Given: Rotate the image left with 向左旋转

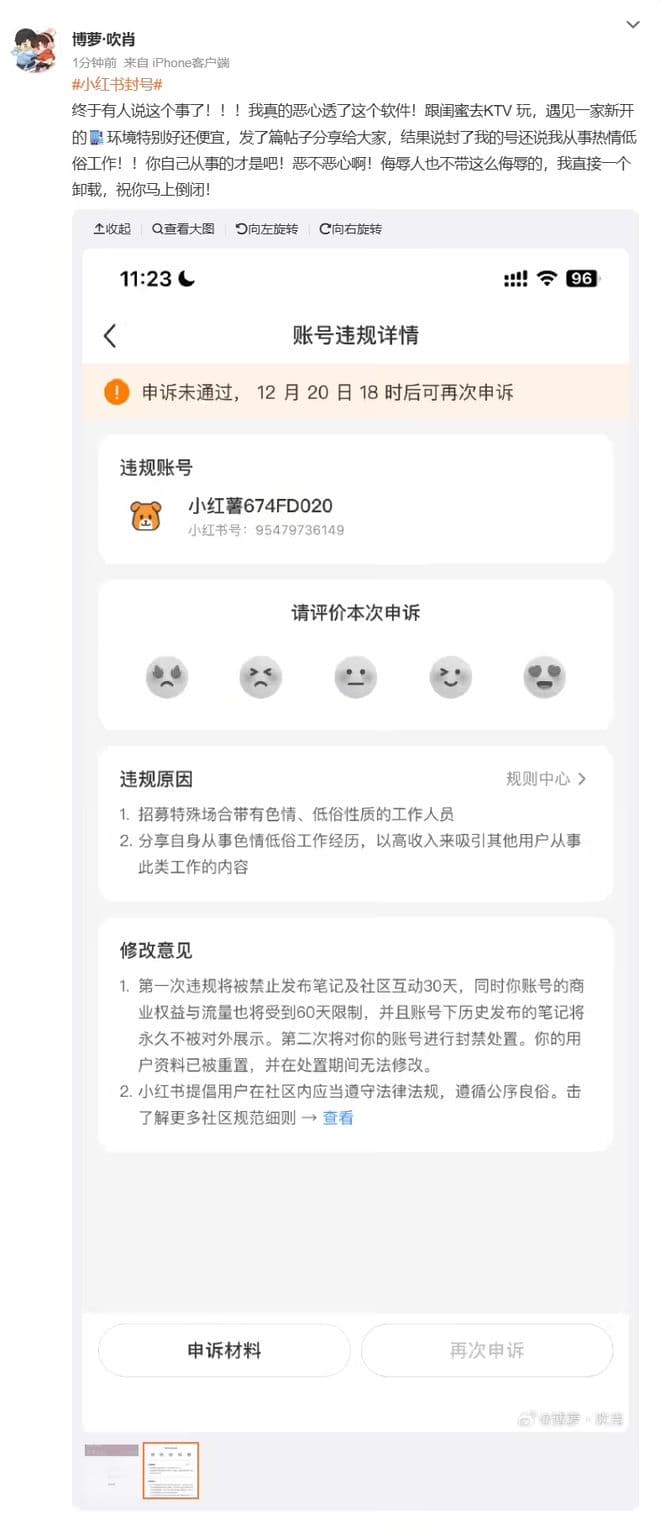Looking at the screenshot, I should (x=267, y=229).
